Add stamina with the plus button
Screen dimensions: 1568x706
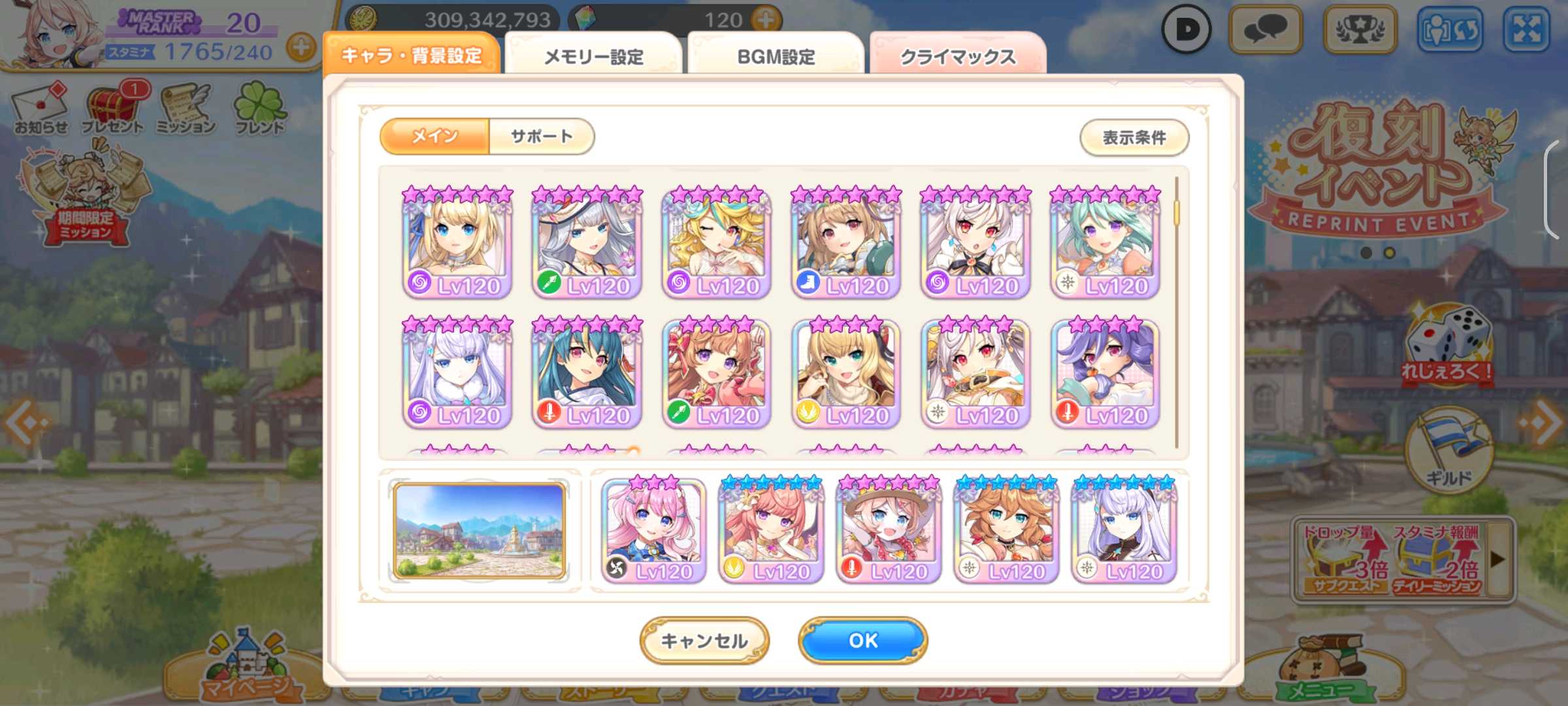point(301,48)
